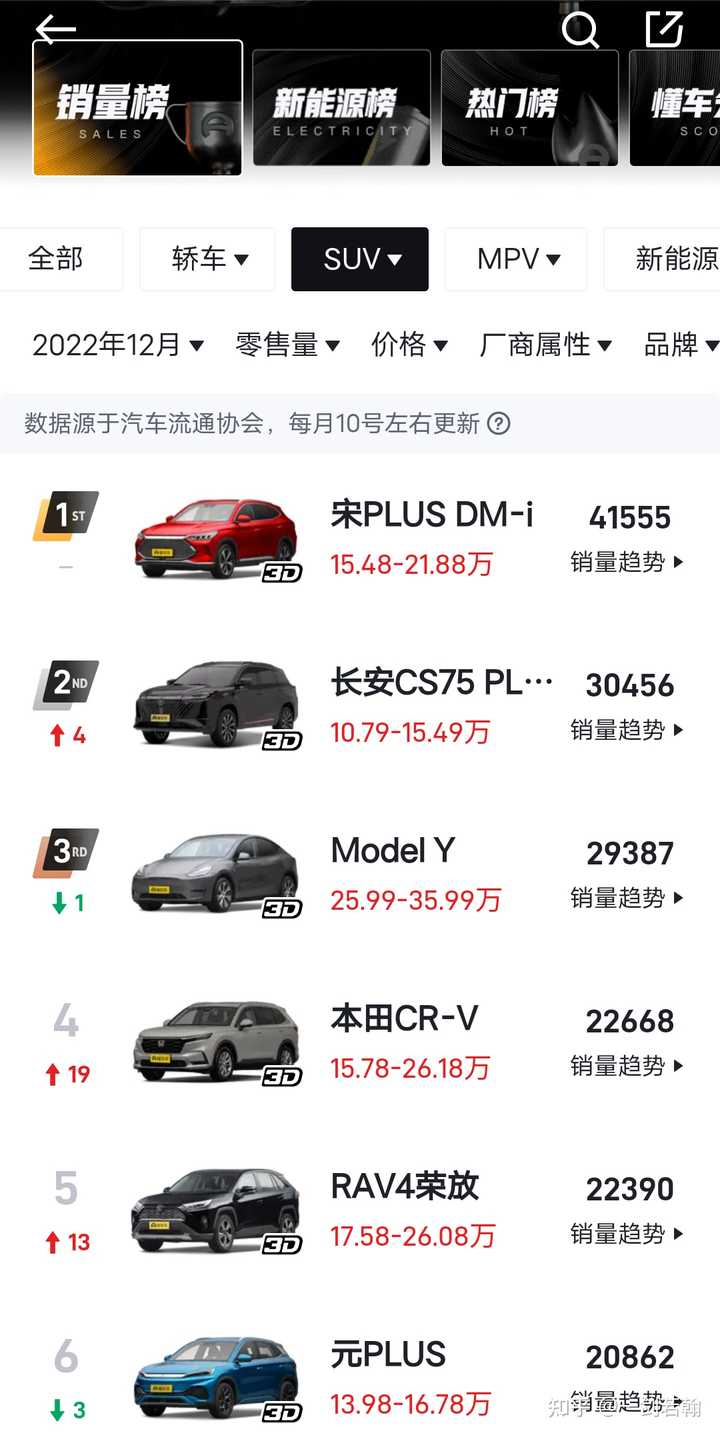Image resolution: width=720 pixels, height=1437 pixels.
Task: Open the 厂商属性 filter dropdown
Action: pos(545,345)
